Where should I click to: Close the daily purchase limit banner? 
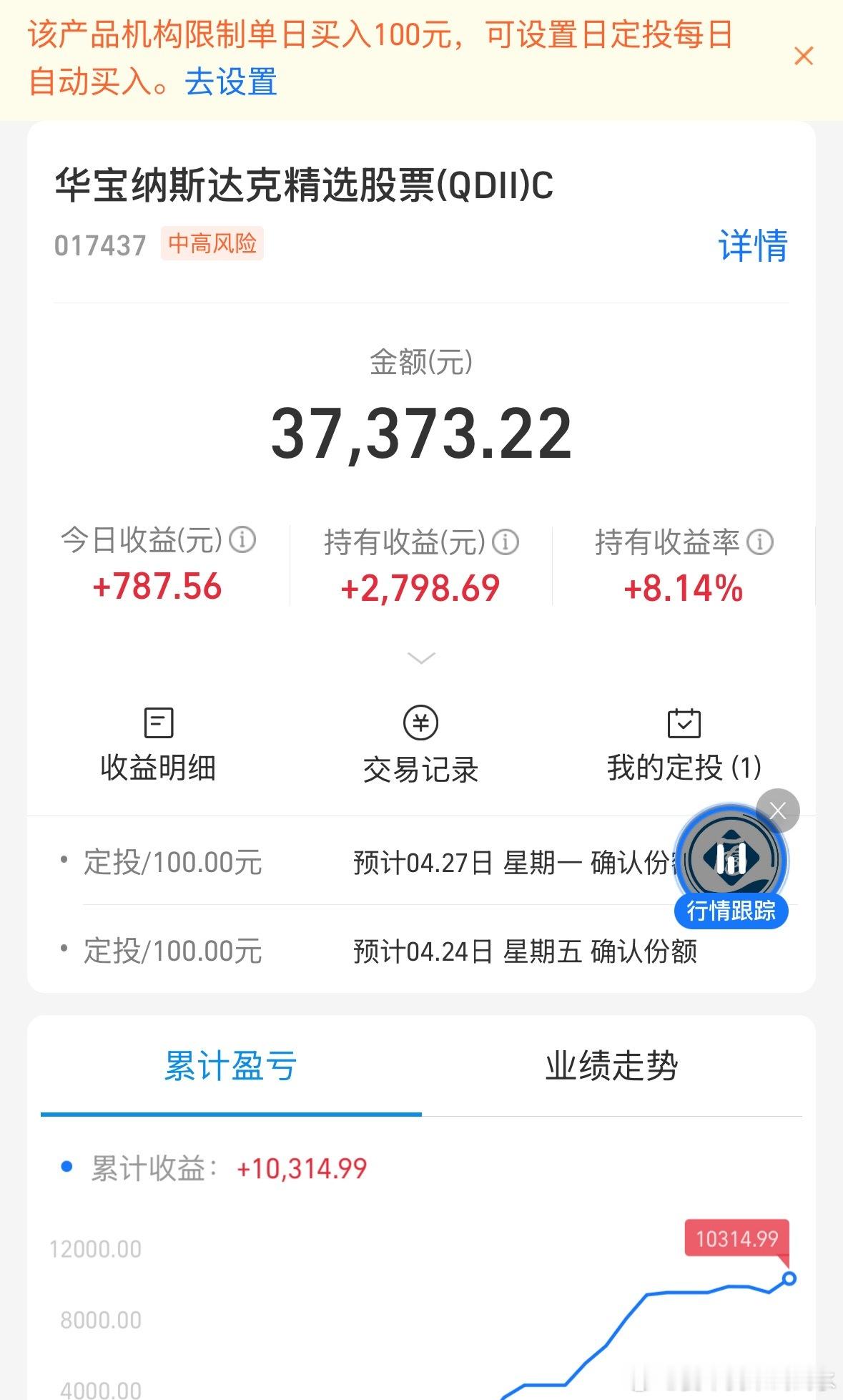(x=803, y=57)
